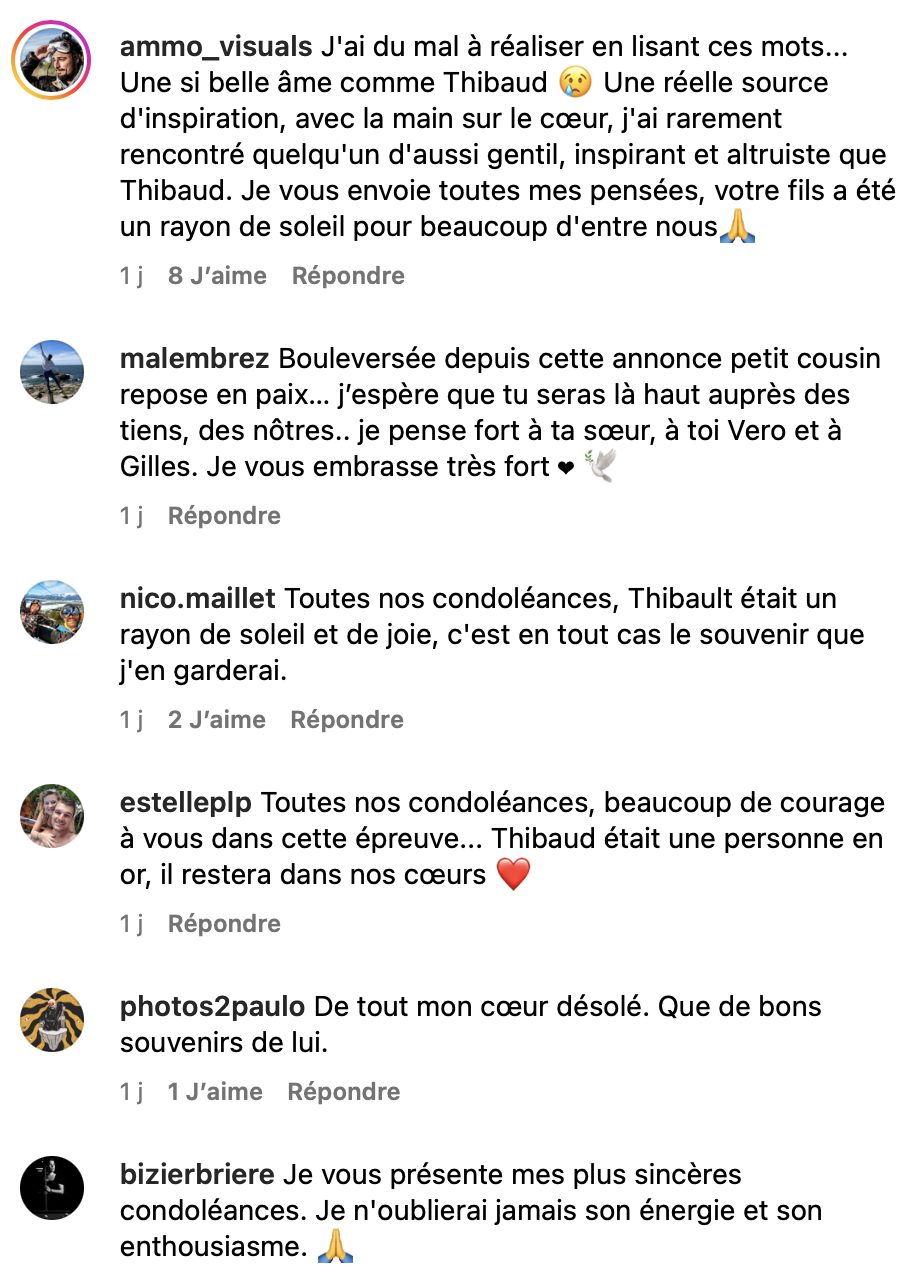Open the ammo_visuals username link
Screen dimensions: 912x1282
click(215, 46)
